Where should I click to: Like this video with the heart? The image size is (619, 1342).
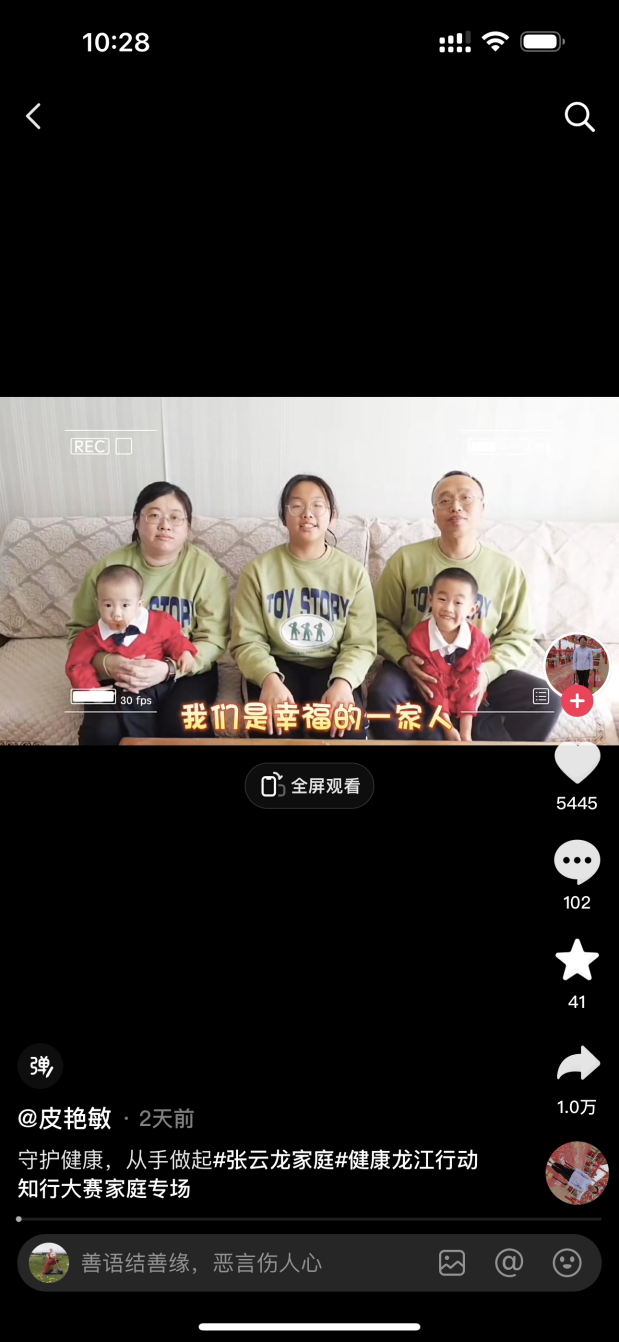pos(577,764)
